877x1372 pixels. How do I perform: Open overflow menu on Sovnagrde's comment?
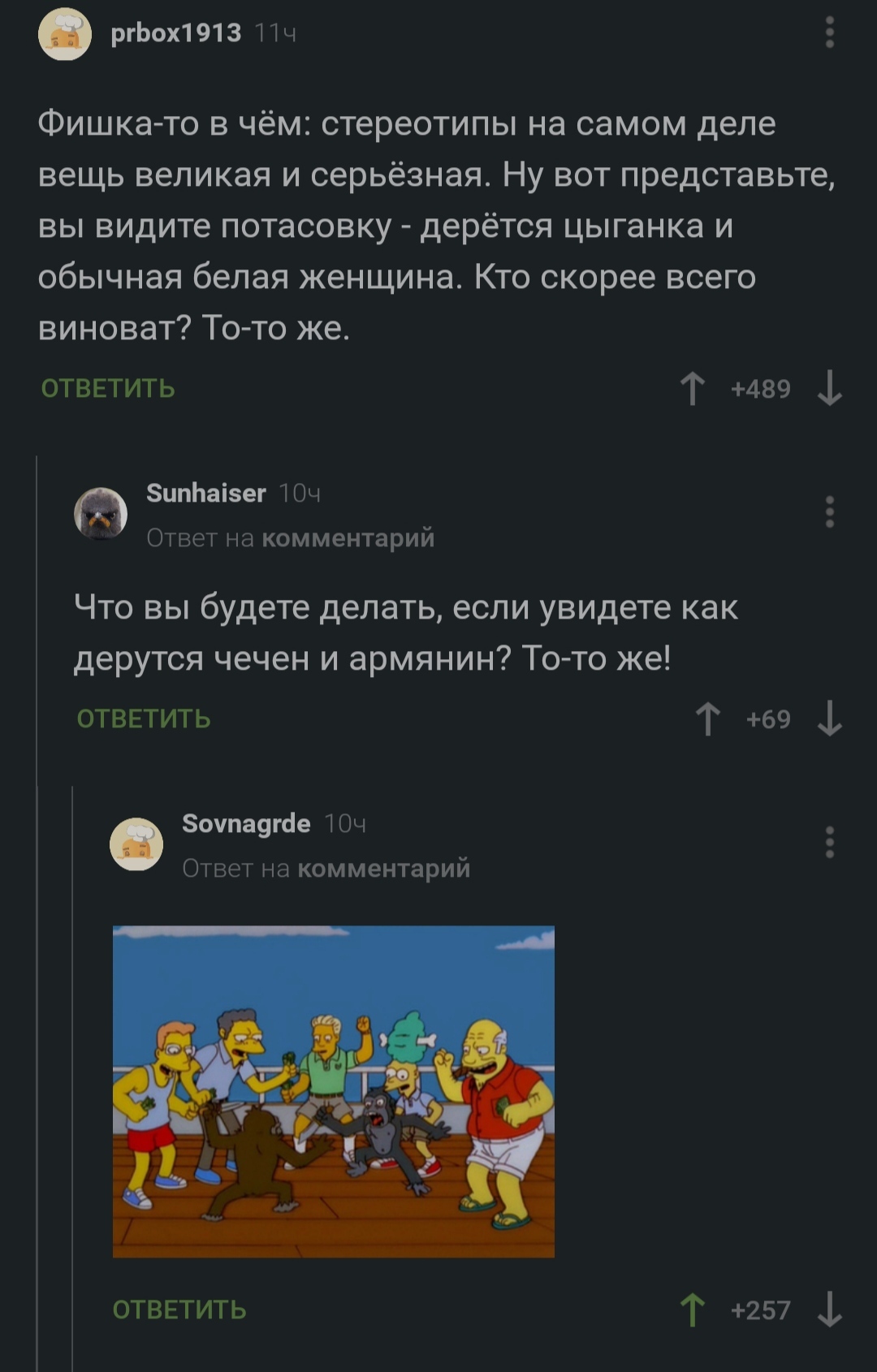[829, 843]
